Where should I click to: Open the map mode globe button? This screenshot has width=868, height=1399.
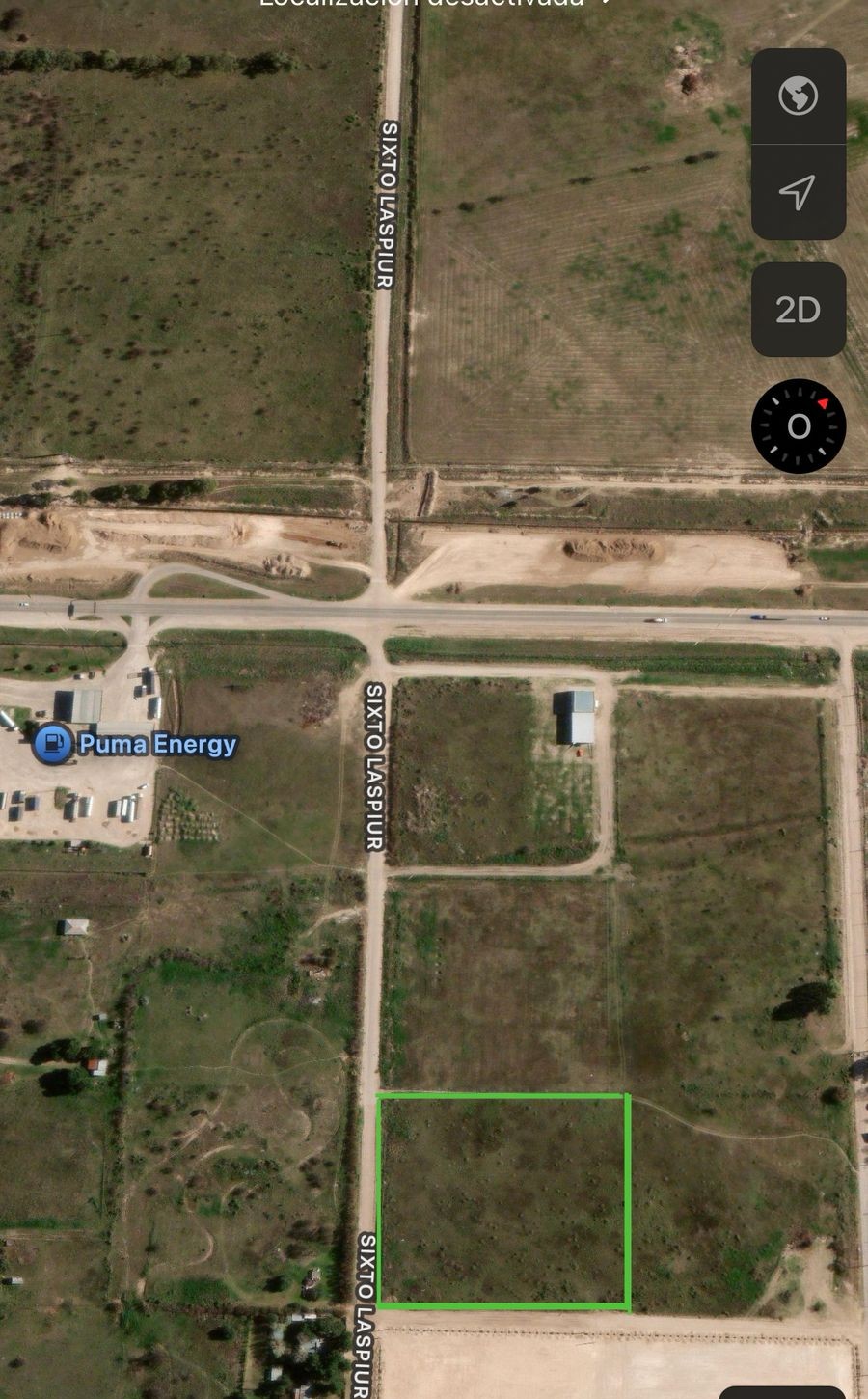click(799, 96)
